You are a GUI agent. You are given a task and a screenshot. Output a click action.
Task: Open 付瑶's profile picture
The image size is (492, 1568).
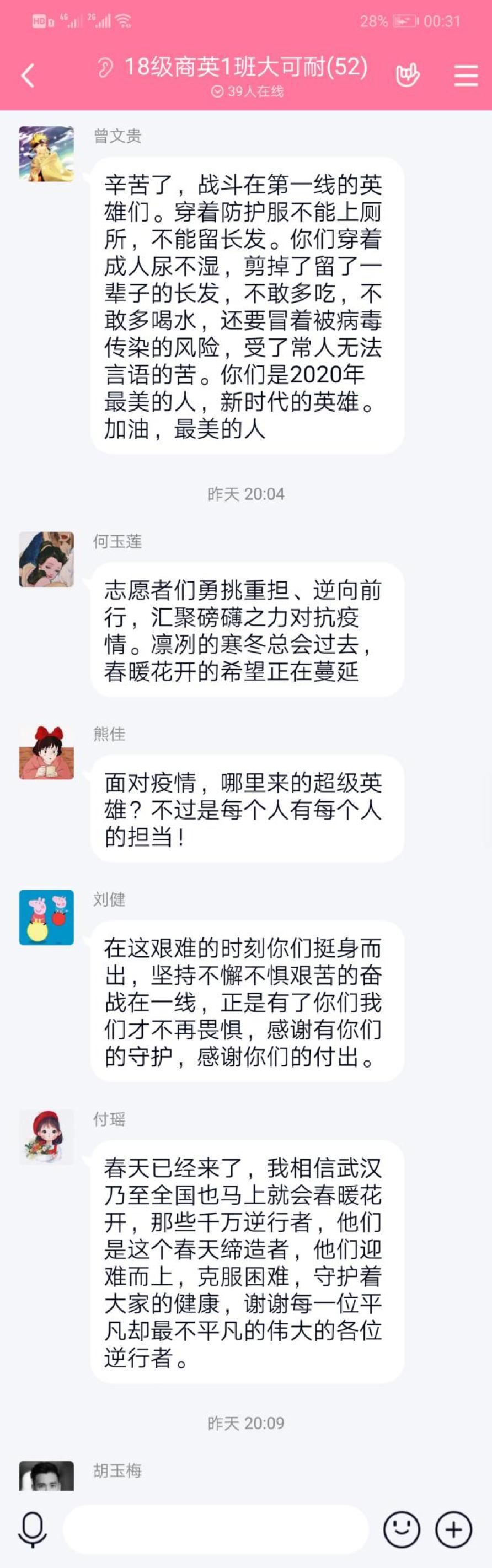coord(46,1137)
